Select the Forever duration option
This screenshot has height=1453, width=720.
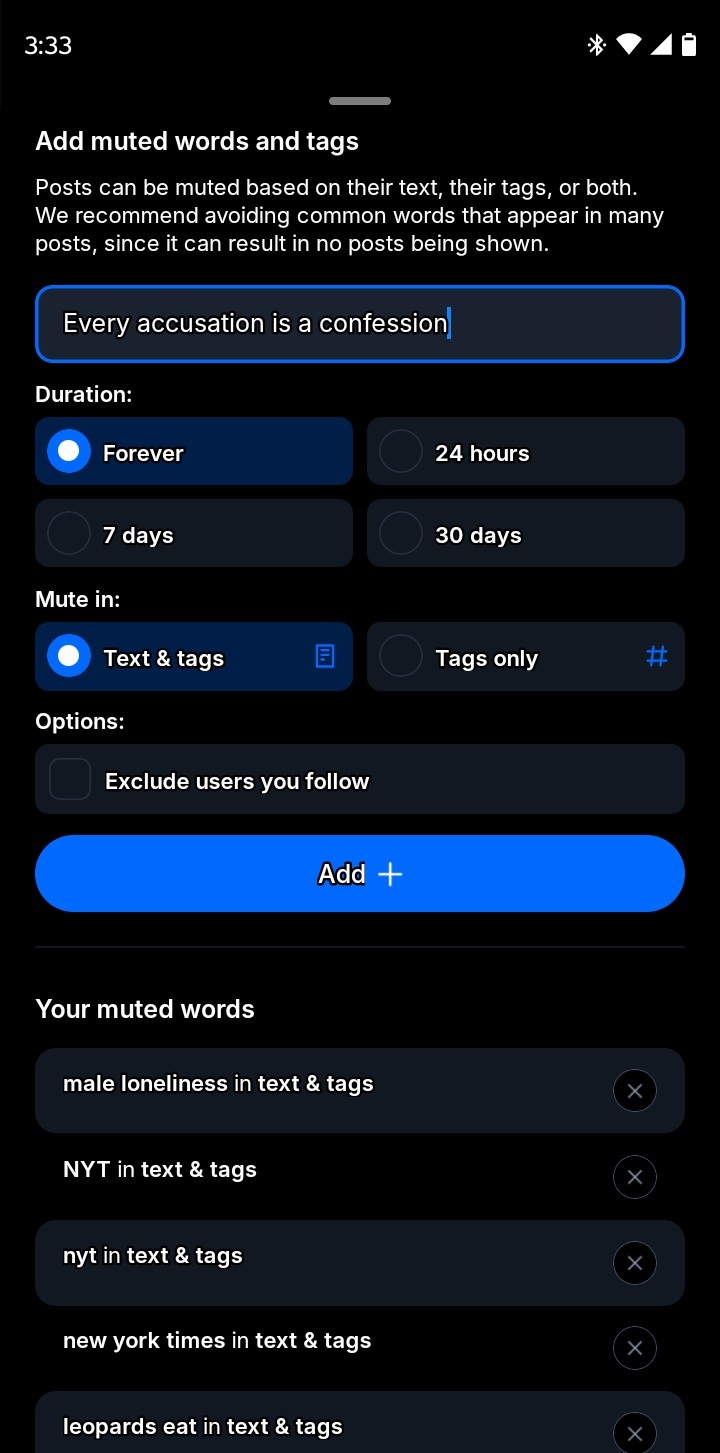[x=194, y=452]
